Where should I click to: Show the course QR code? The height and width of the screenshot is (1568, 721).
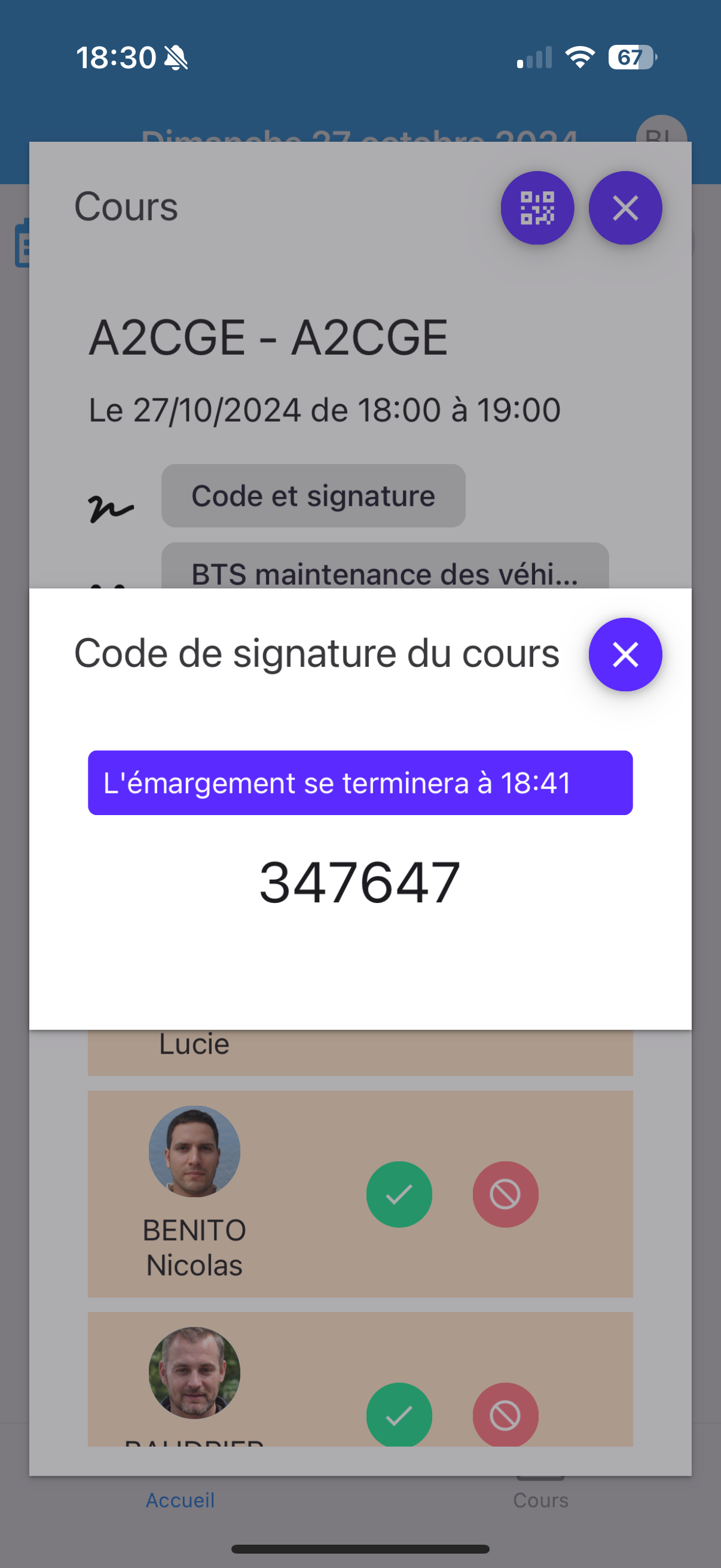(x=537, y=208)
